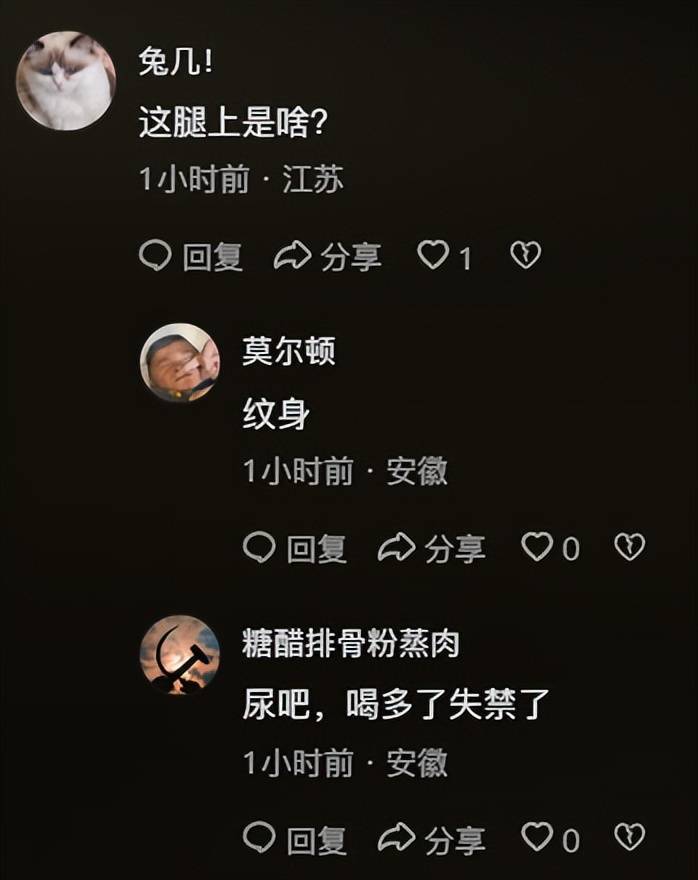Like the comment '这腿上是啥?'
Image resolution: width=698 pixels, height=880 pixels.
point(434,257)
